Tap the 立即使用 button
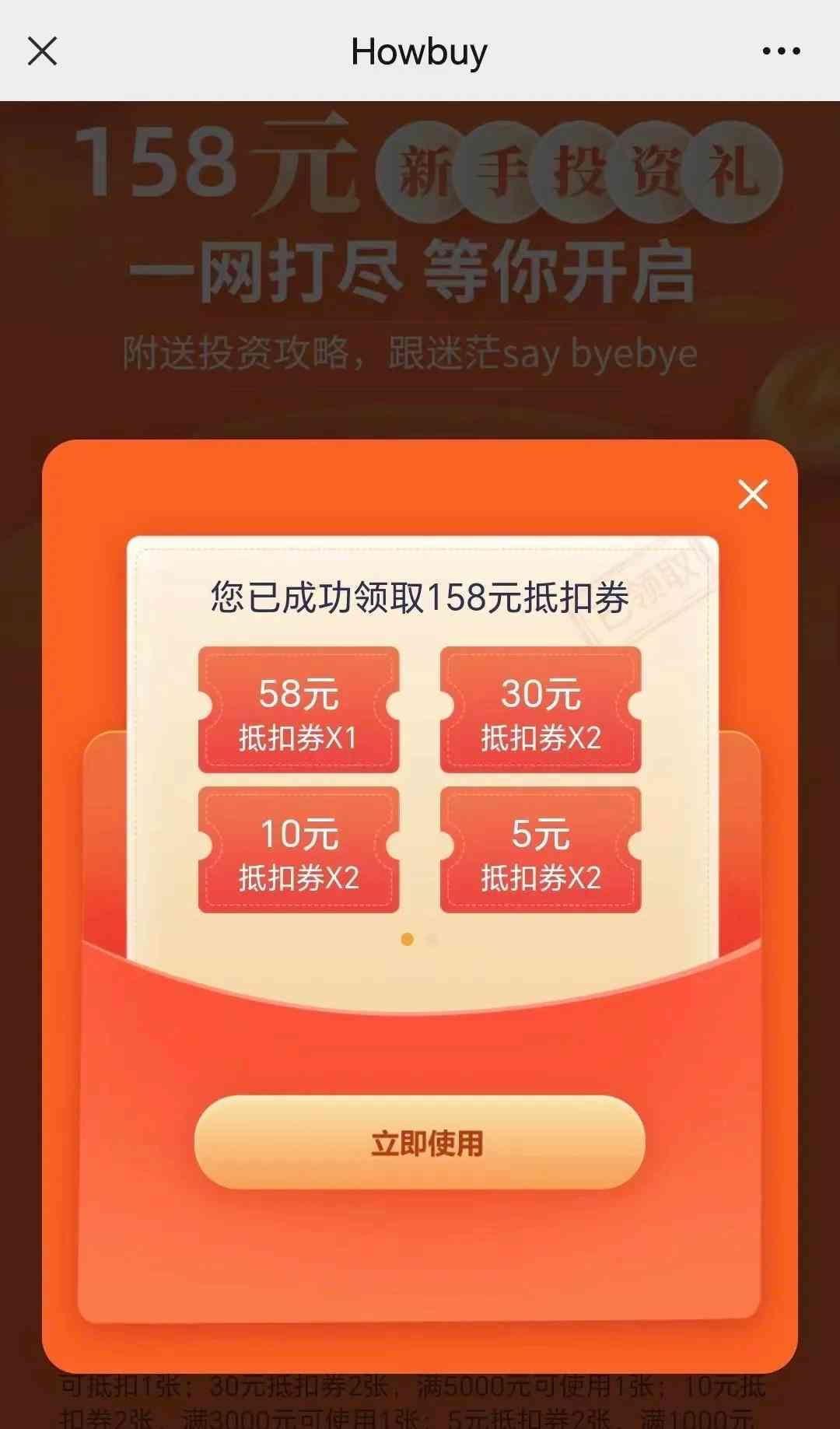The height and width of the screenshot is (1429, 840). tap(419, 1143)
